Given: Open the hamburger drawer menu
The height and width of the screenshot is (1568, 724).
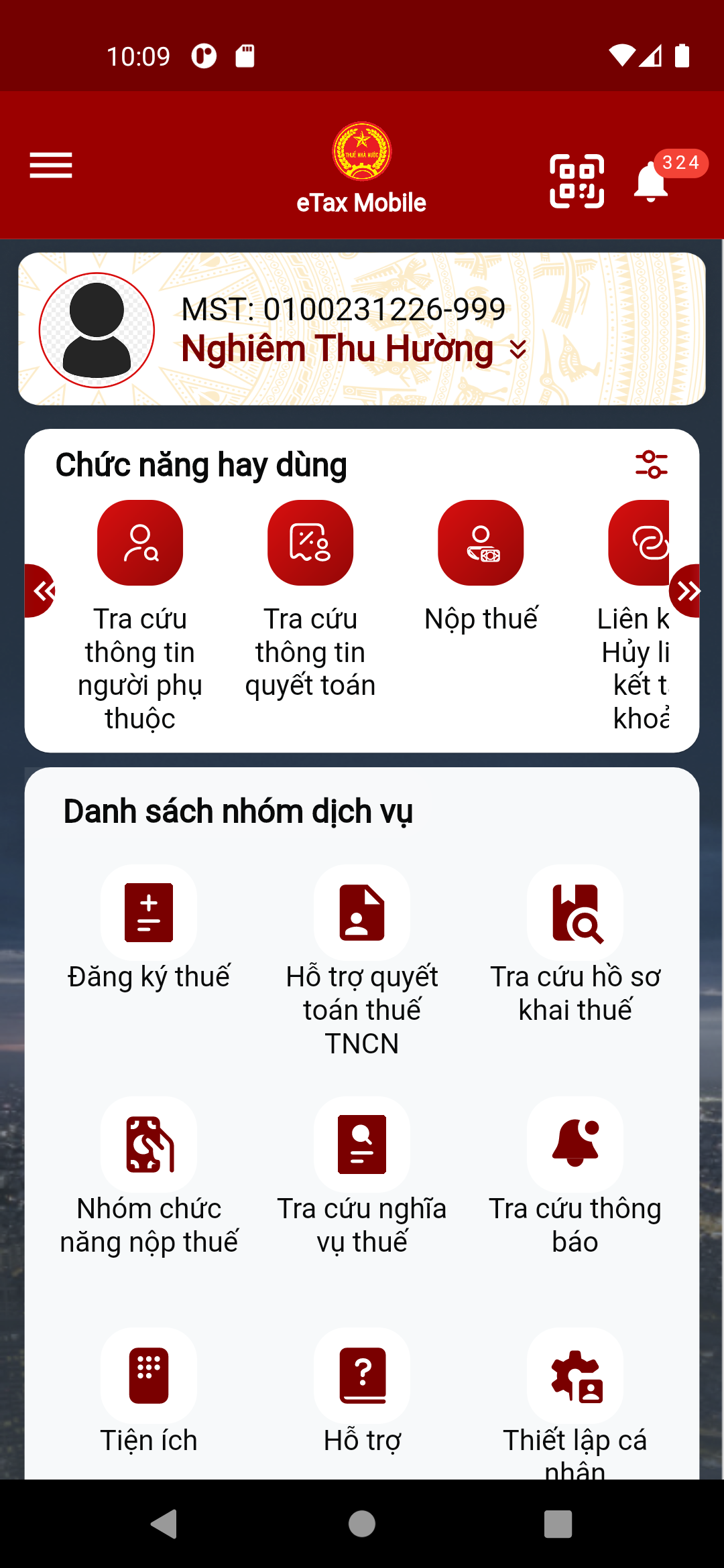Looking at the screenshot, I should coord(51,166).
